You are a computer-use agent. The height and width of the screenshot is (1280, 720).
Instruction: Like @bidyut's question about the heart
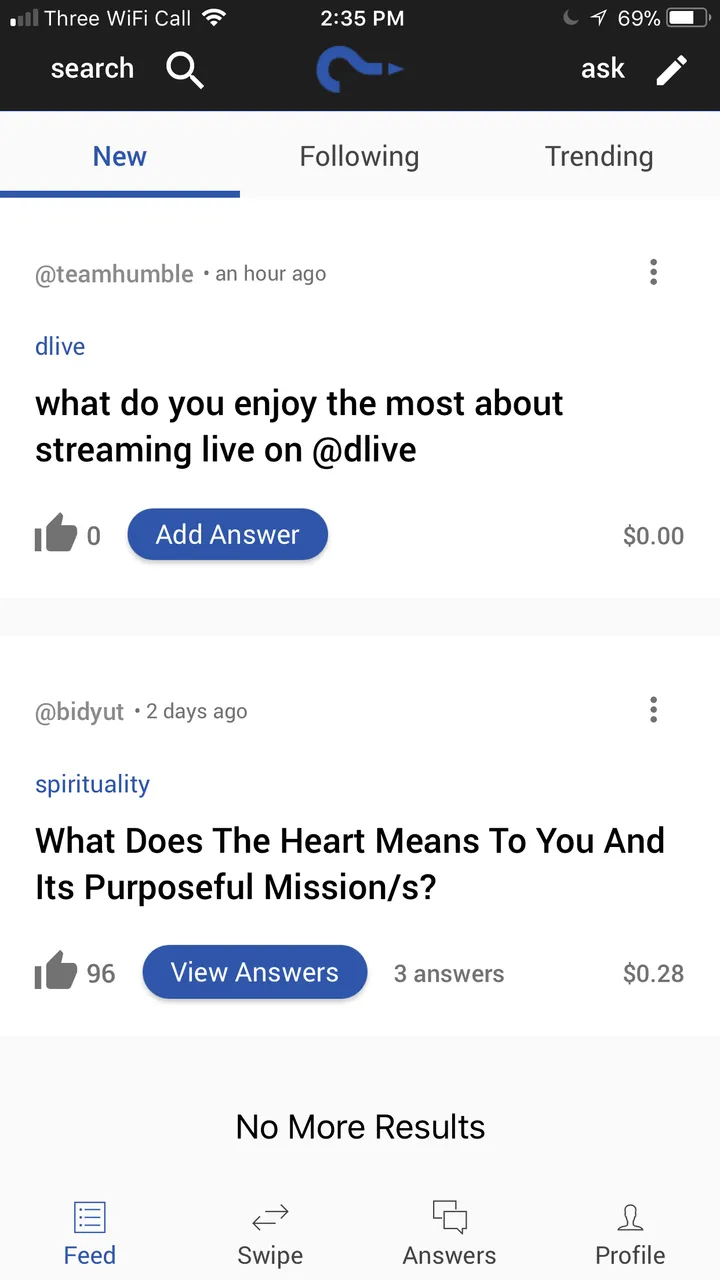(x=56, y=972)
